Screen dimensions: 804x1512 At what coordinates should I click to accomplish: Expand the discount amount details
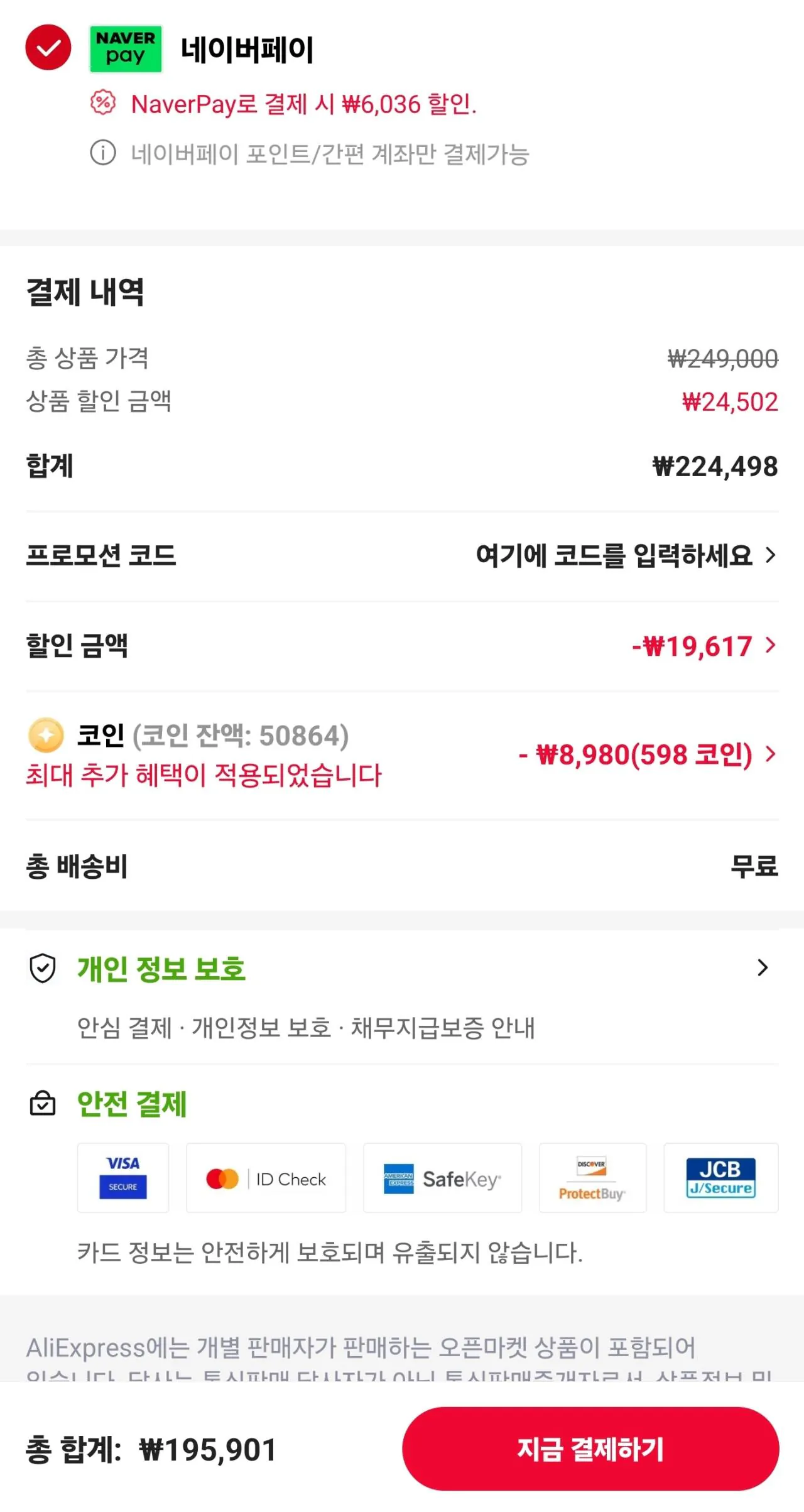pyautogui.click(x=402, y=646)
